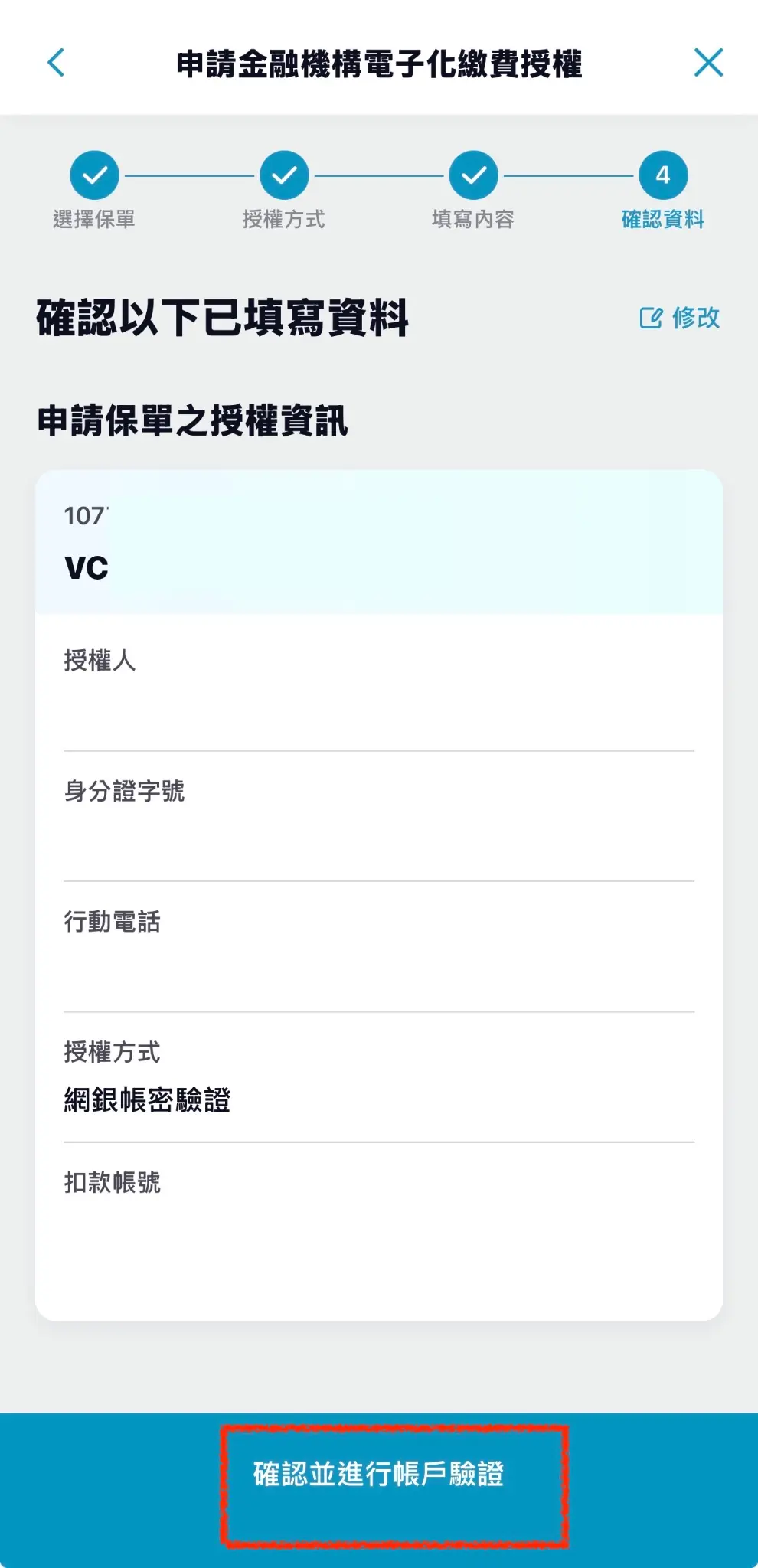Tap the 扣款帳號 field
Image resolution: width=758 pixels, height=1568 pixels.
click(379, 1210)
